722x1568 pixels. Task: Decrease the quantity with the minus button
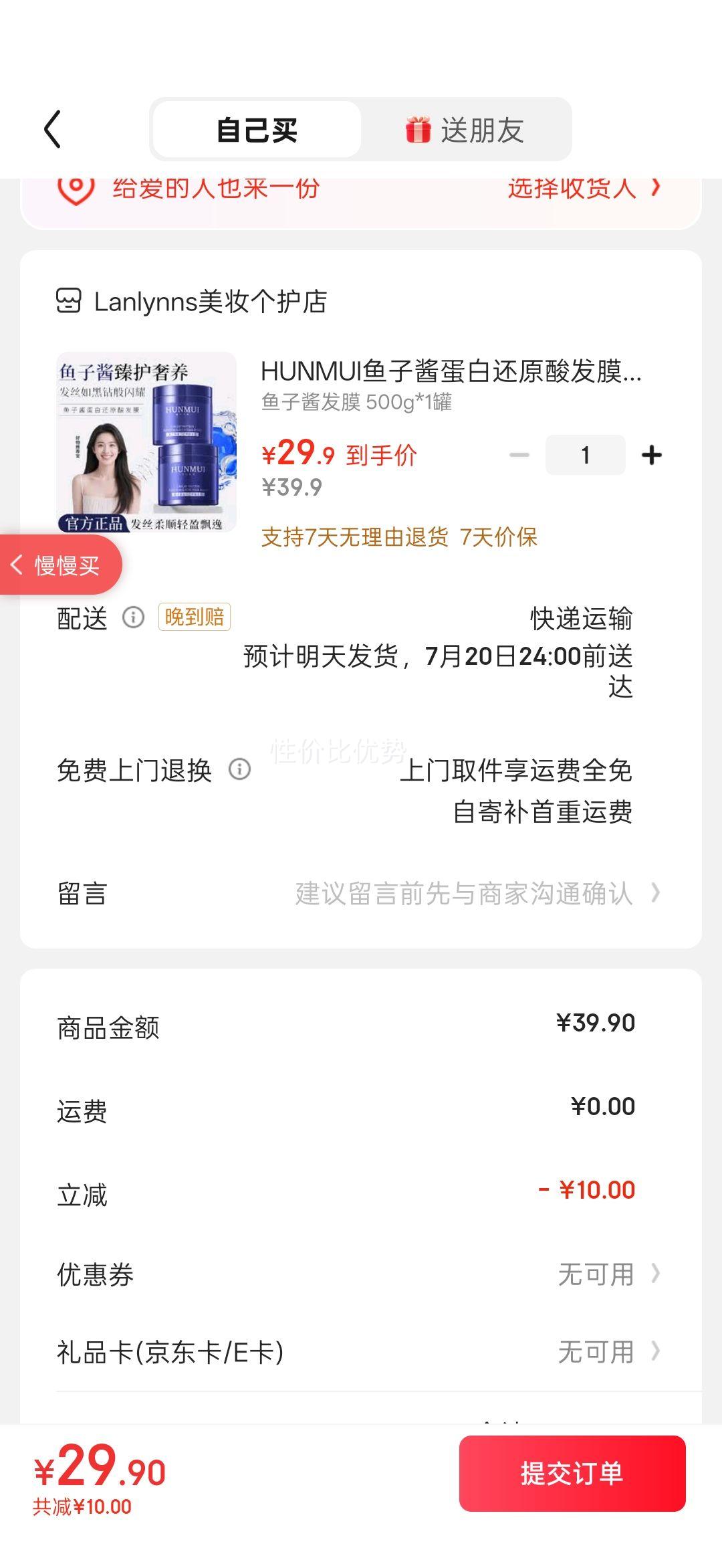pyautogui.click(x=519, y=455)
